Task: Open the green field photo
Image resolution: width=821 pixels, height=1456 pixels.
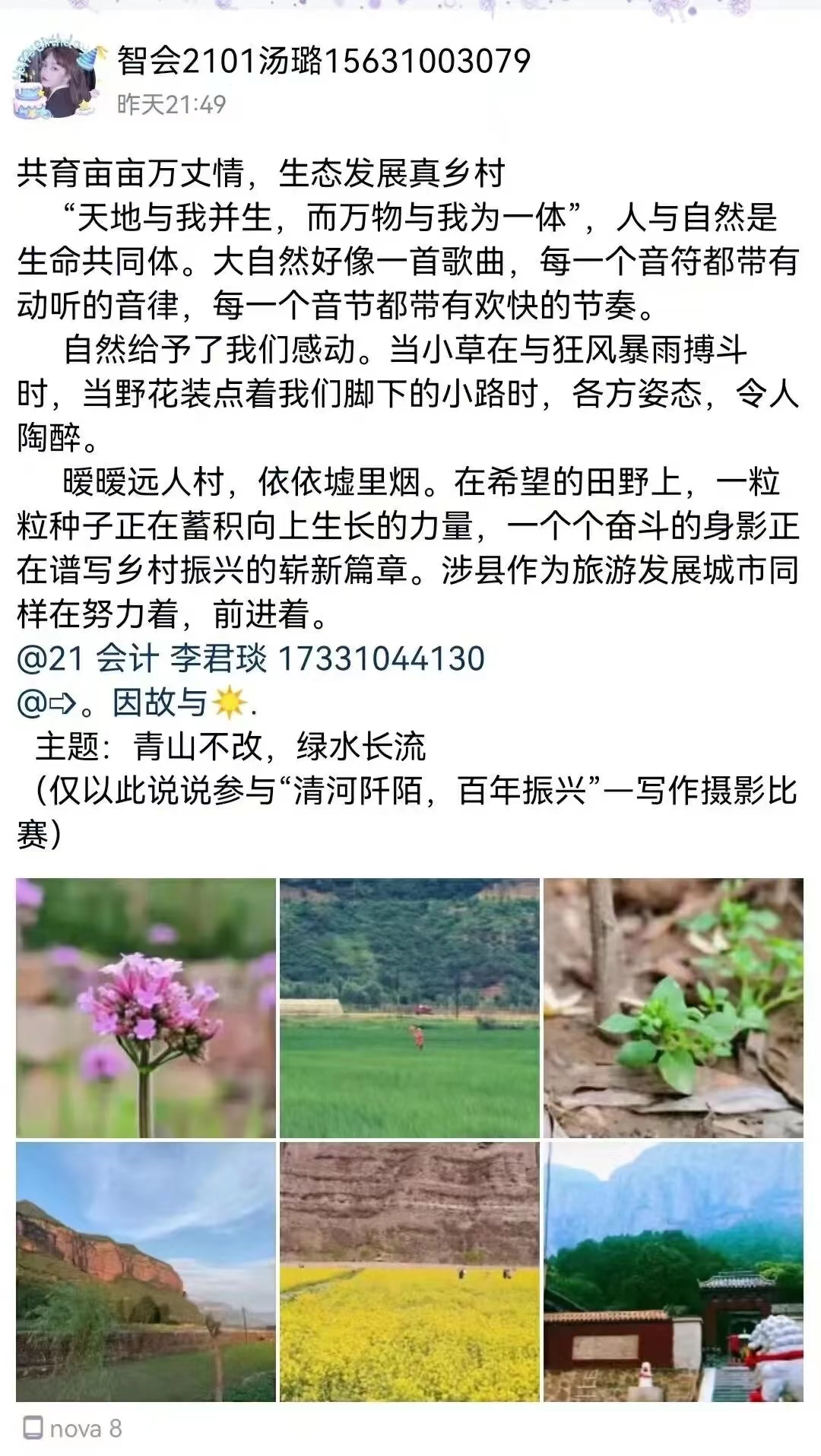Action: tap(410, 1008)
